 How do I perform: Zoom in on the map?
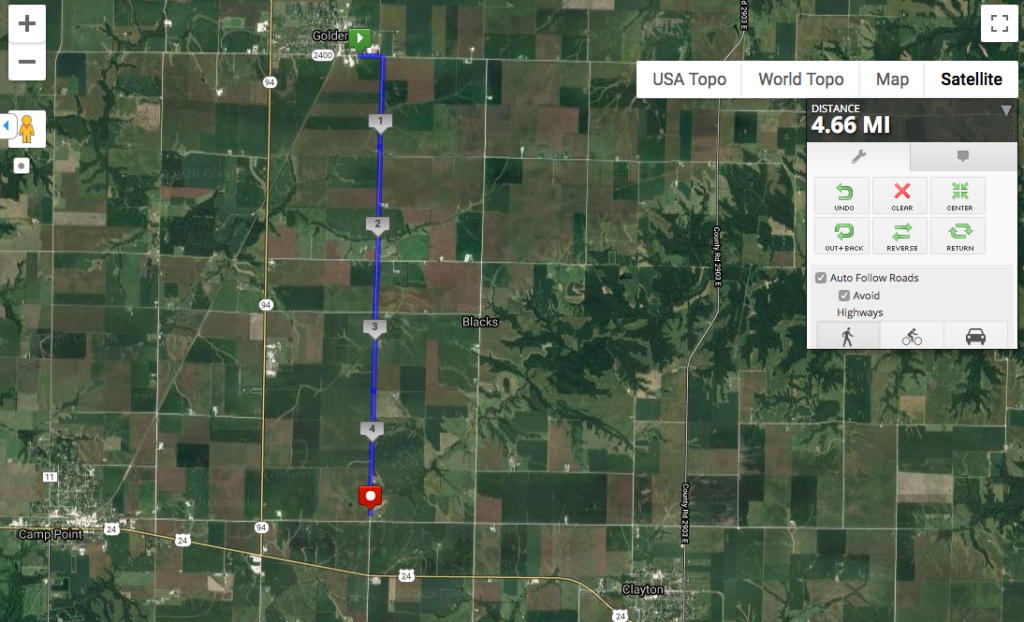(x=27, y=25)
